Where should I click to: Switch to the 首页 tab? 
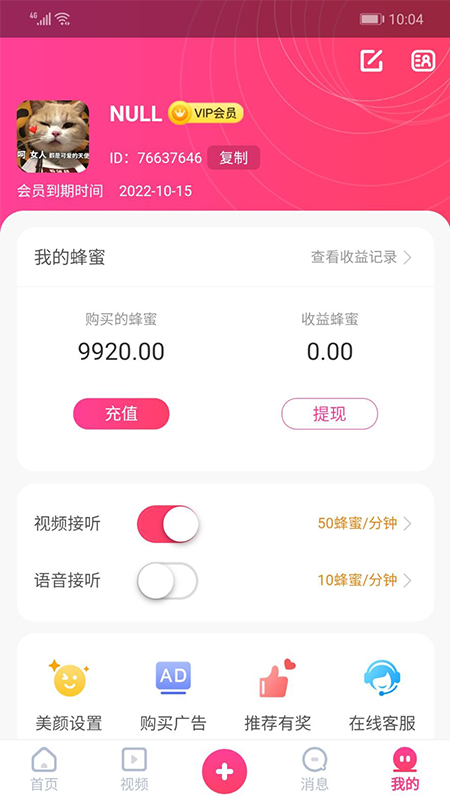44,769
